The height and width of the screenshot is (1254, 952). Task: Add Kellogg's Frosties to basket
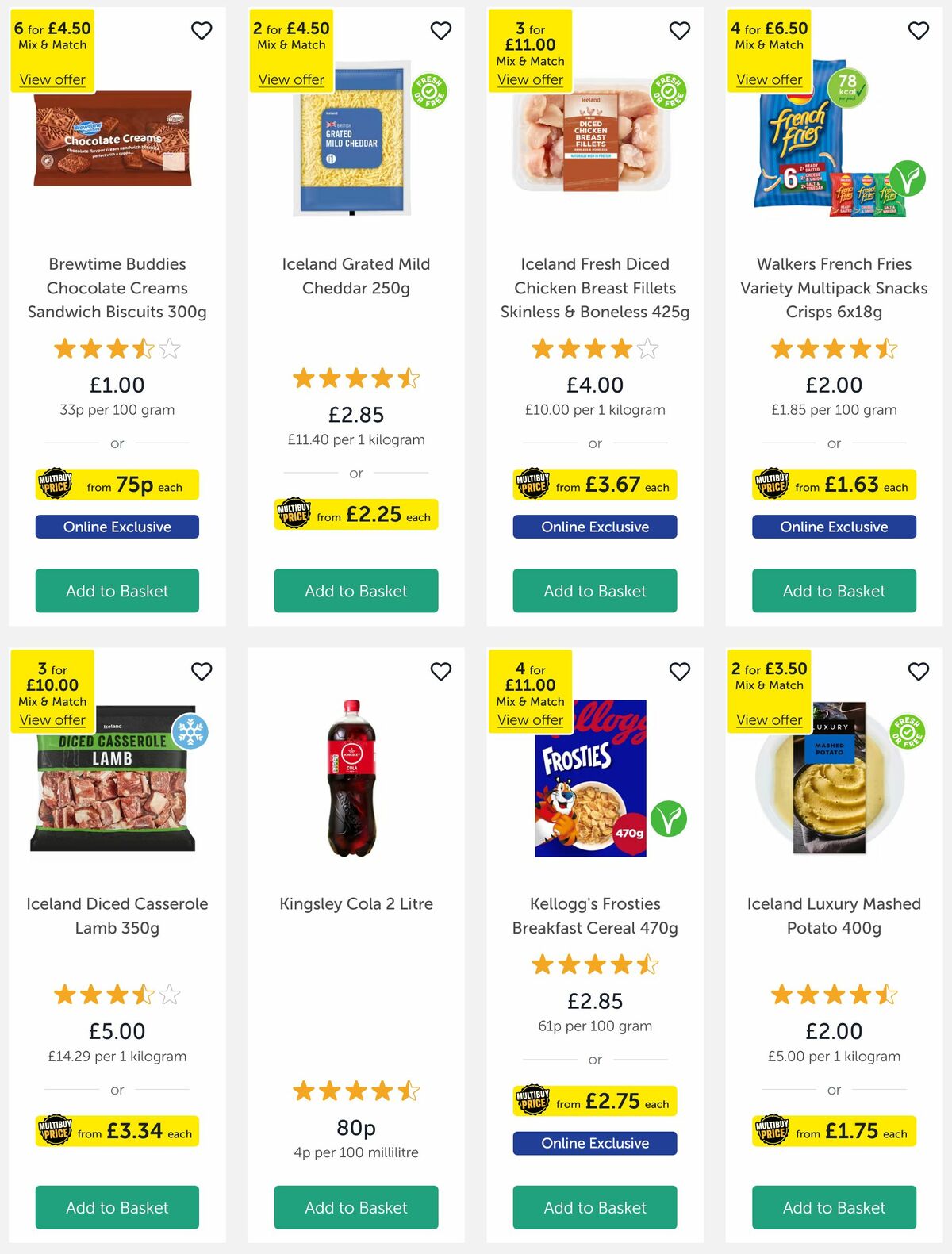tap(594, 1207)
